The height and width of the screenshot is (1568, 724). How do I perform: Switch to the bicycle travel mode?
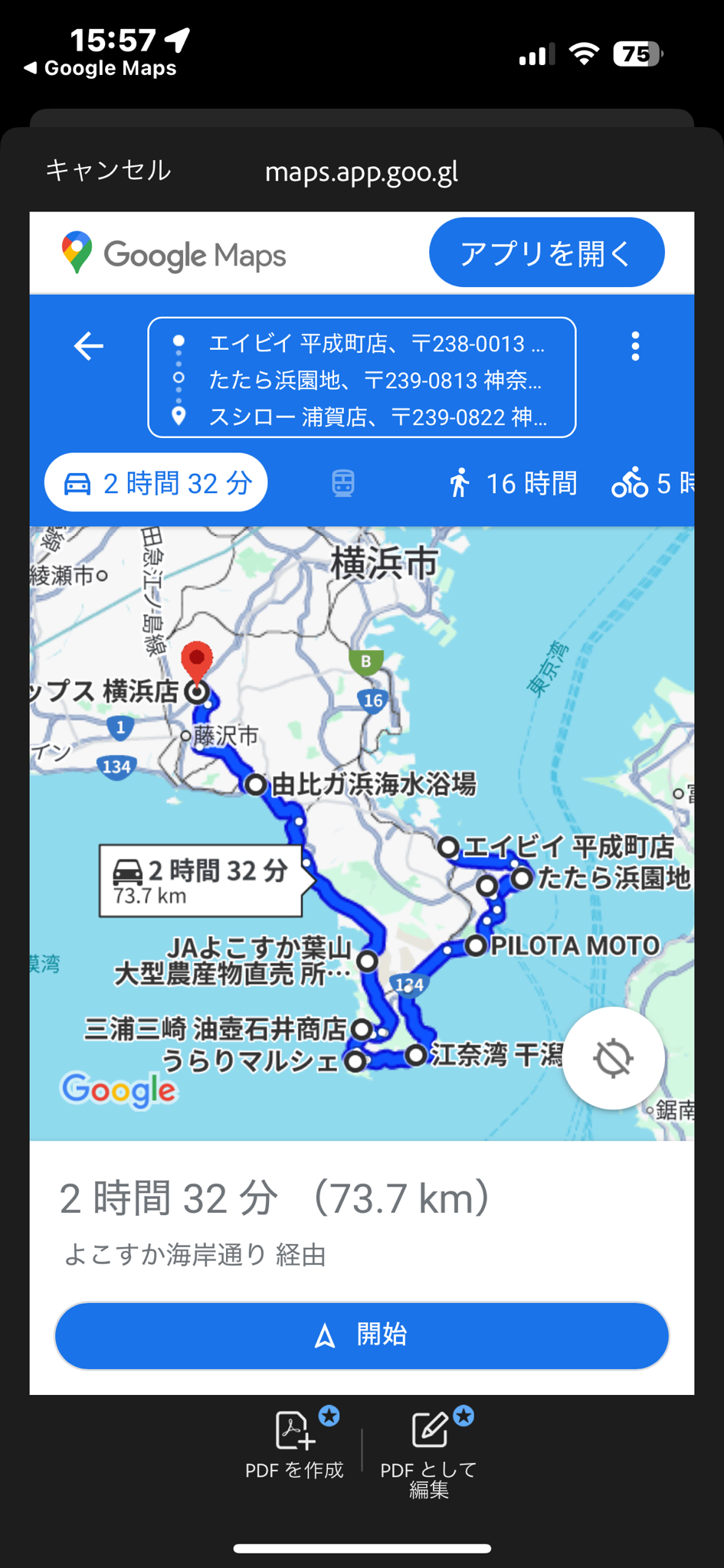click(x=652, y=483)
